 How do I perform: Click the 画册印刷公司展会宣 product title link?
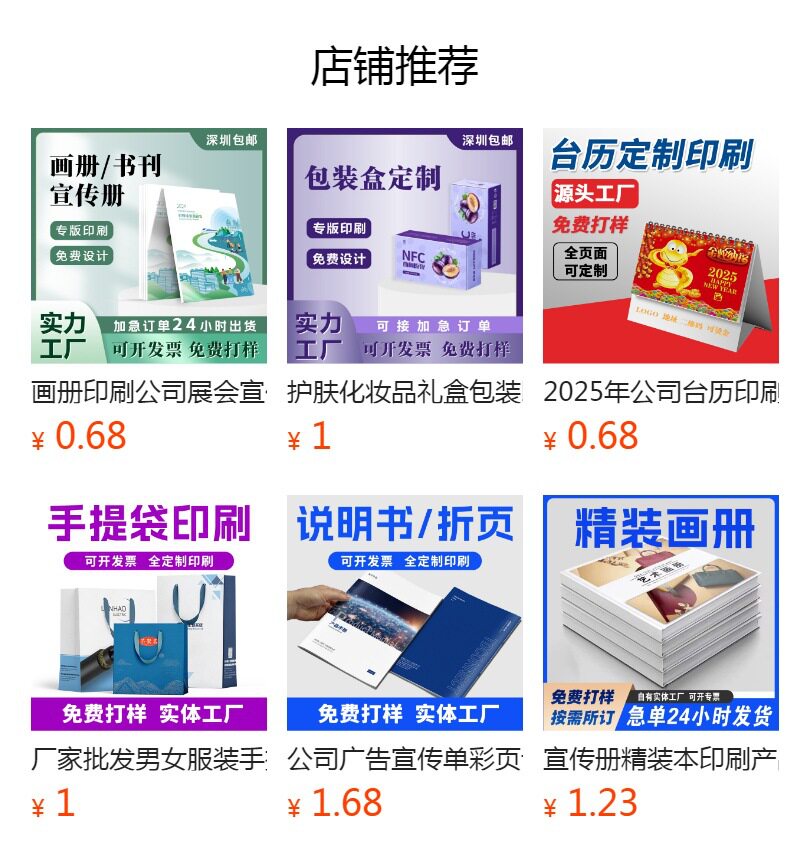[x=142, y=392]
